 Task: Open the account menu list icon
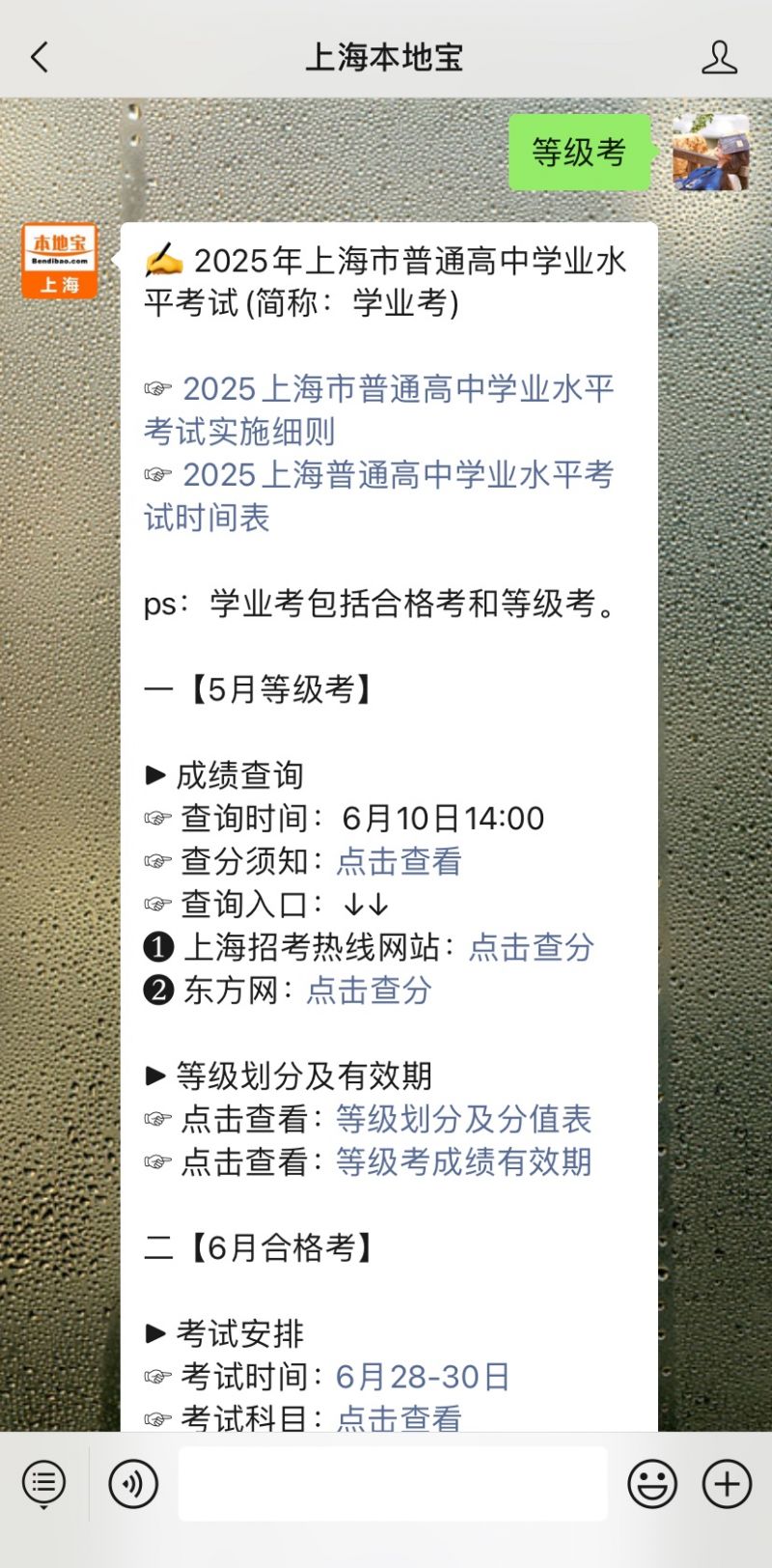pyautogui.click(x=43, y=1484)
